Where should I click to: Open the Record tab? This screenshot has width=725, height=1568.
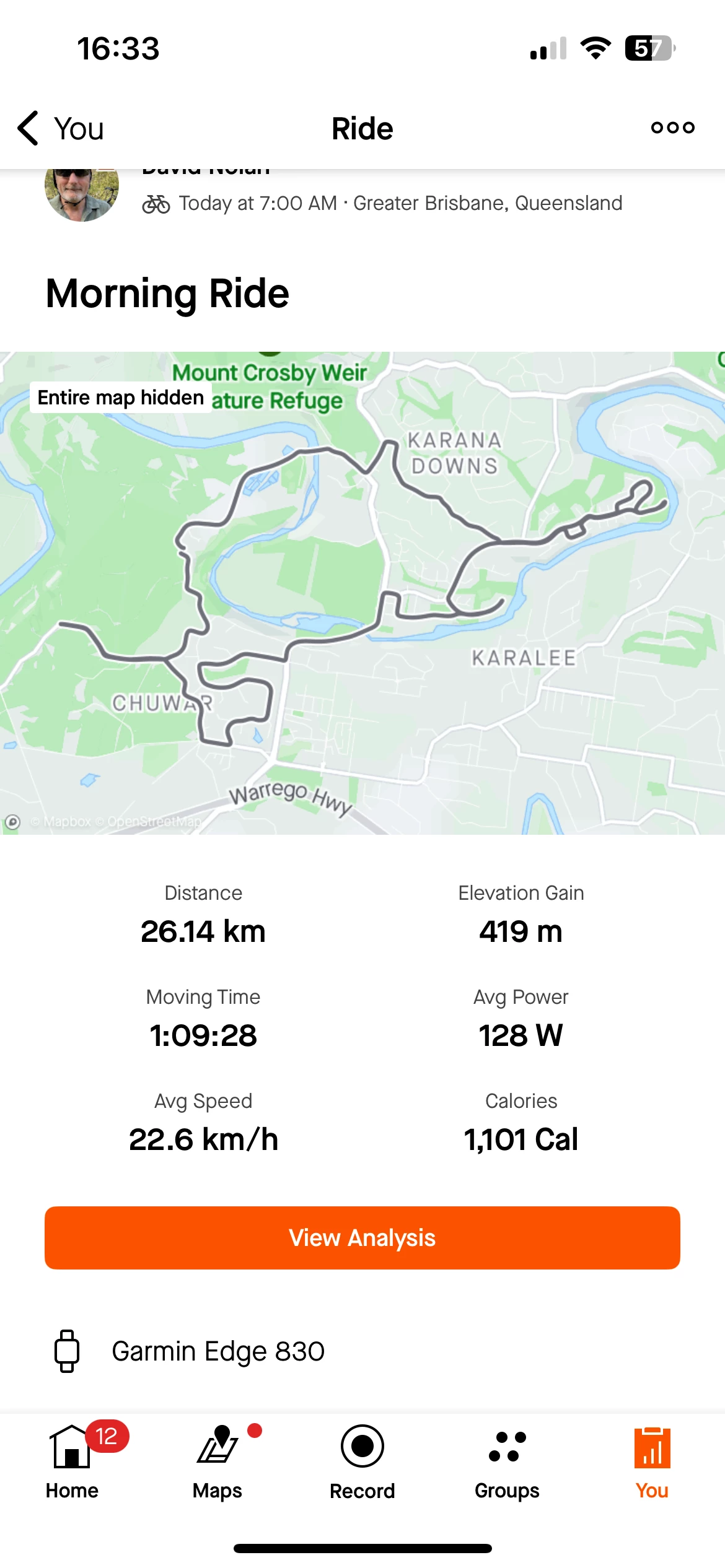[x=362, y=1461]
